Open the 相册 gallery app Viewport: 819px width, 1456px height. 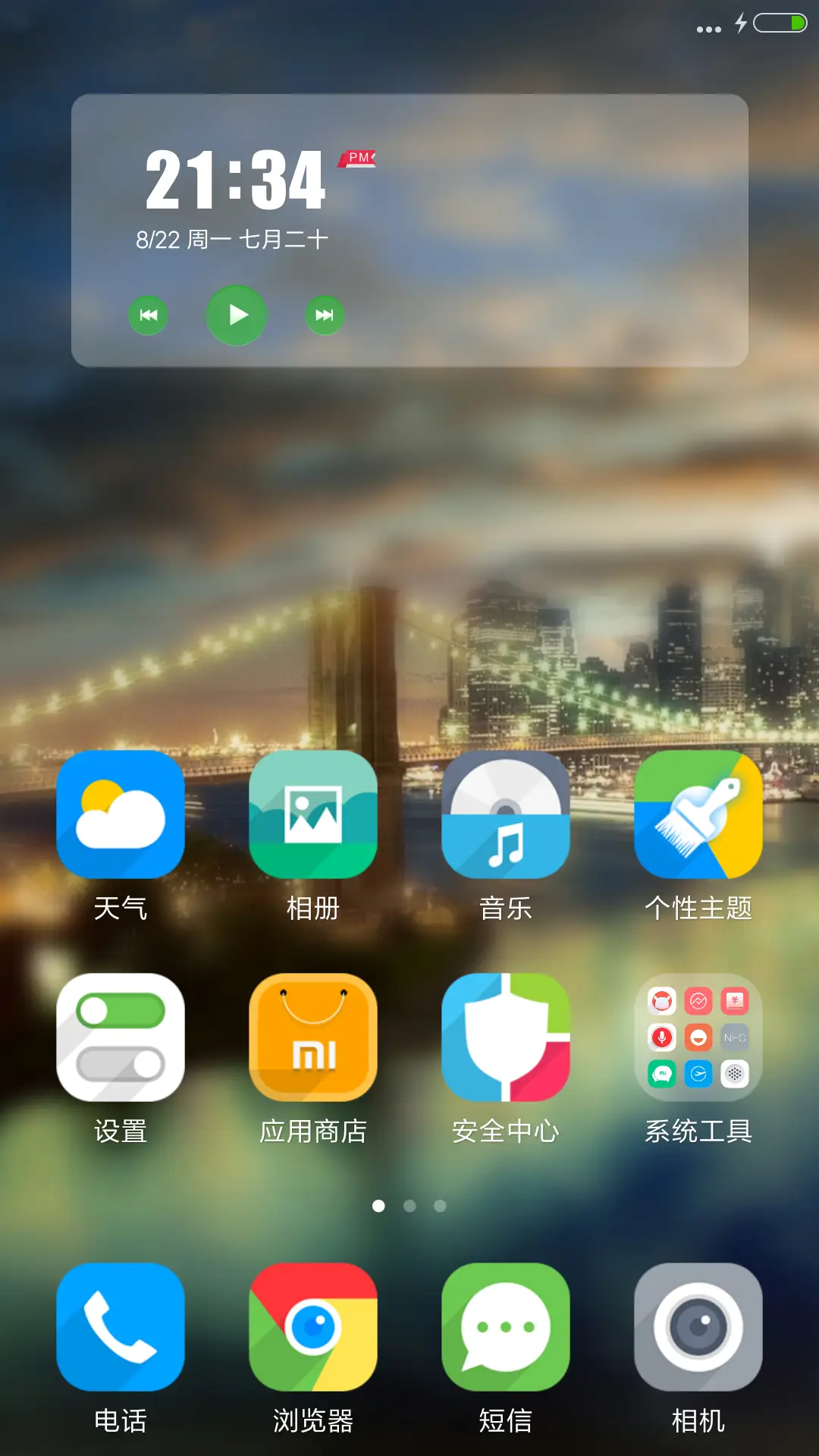click(313, 814)
